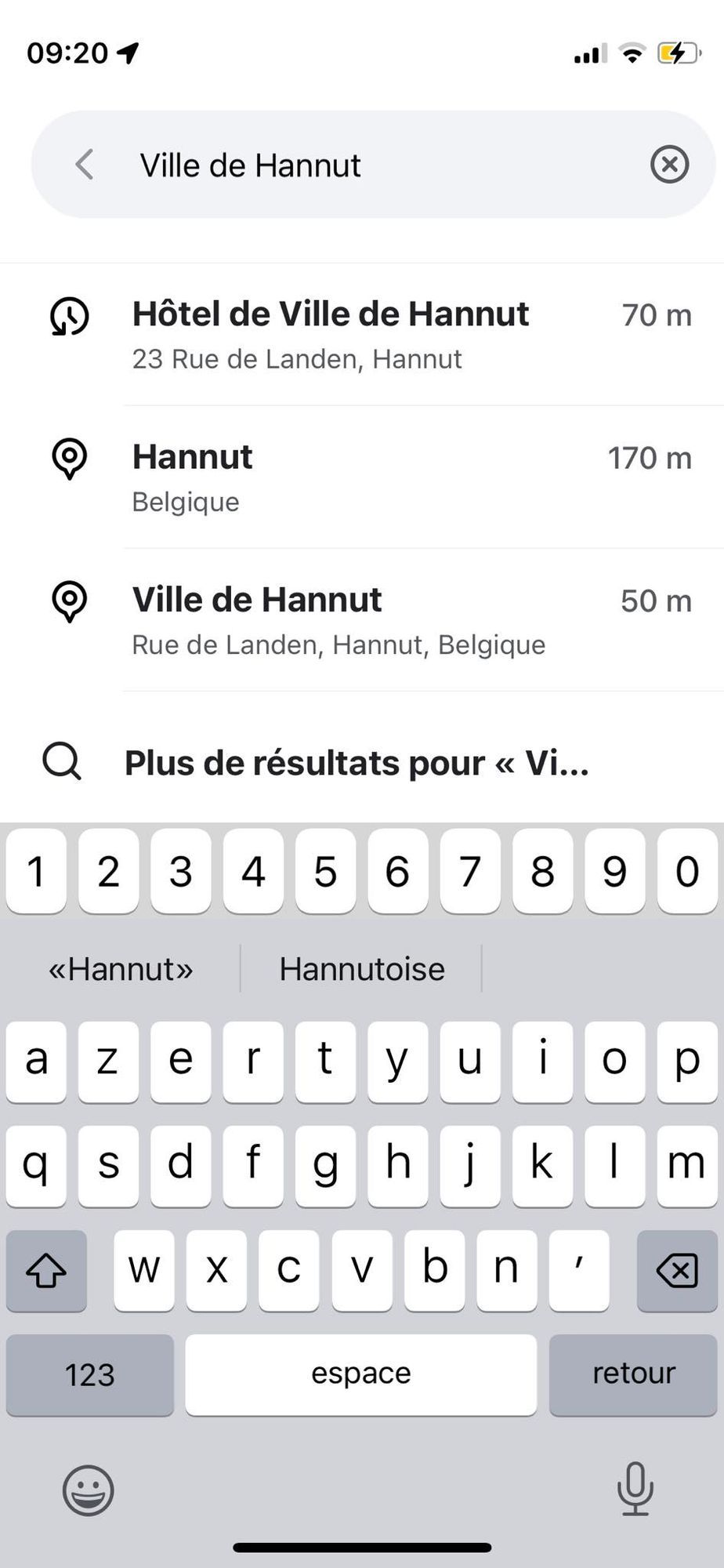
Task: Insert a space with the espace key
Action: [360, 1374]
